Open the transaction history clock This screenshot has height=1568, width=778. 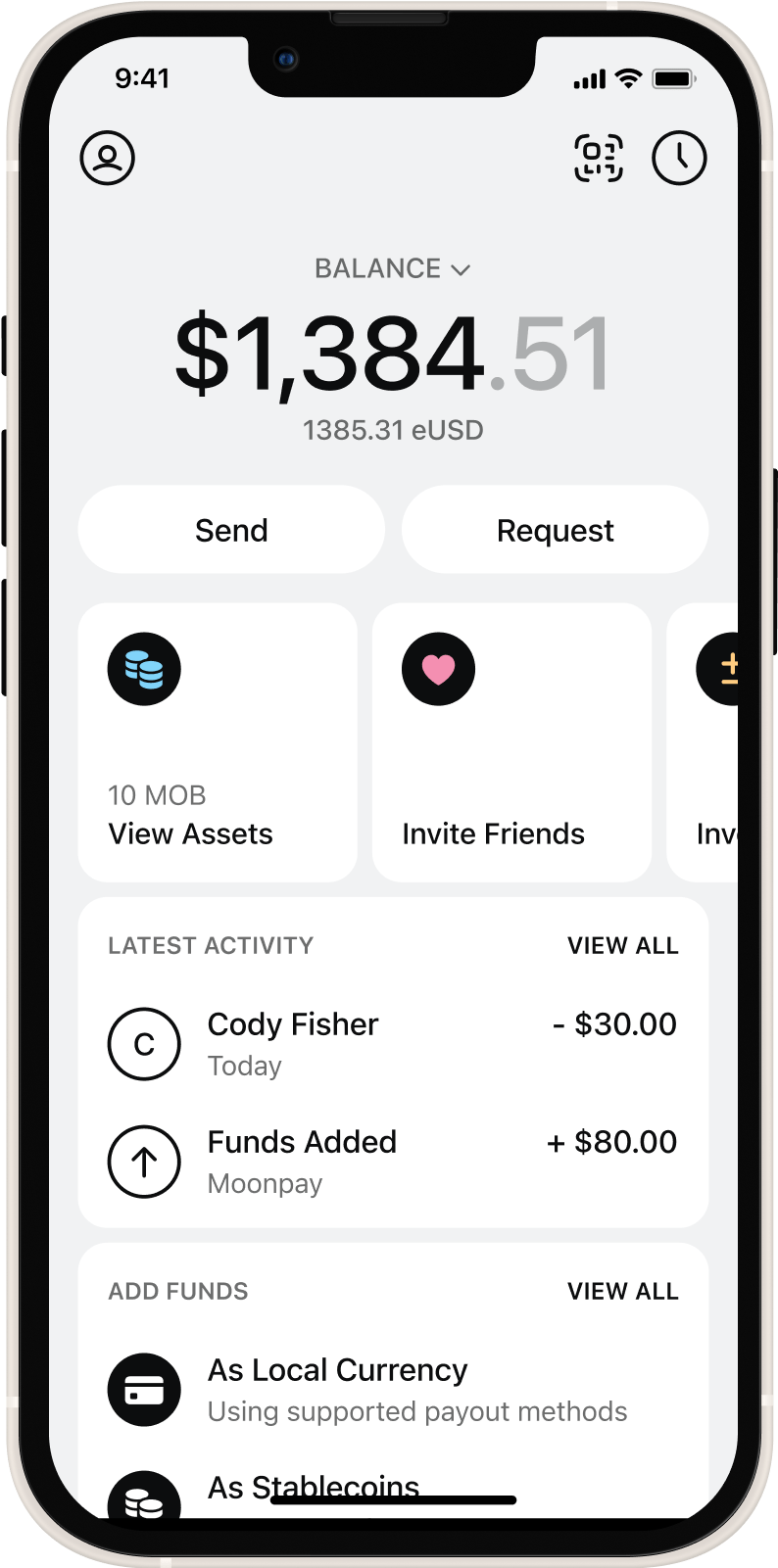pos(678,158)
